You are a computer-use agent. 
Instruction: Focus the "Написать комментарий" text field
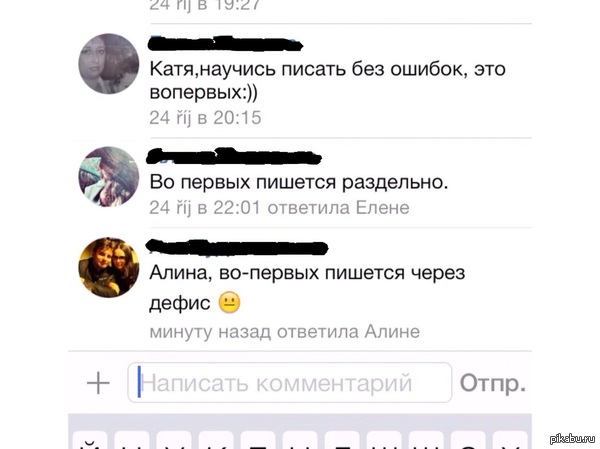[289, 382]
